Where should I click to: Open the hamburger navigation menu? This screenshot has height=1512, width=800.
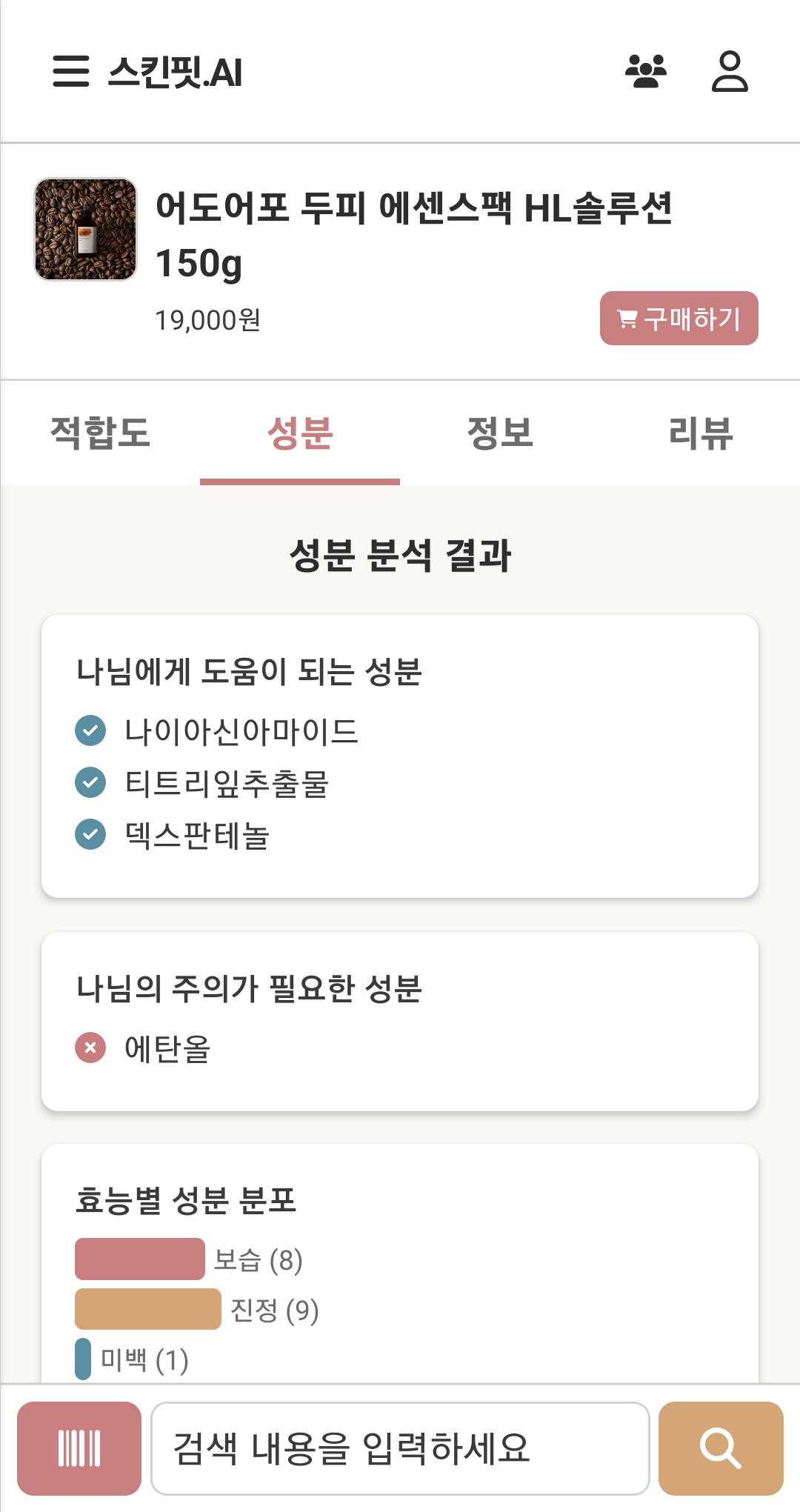point(70,72)
